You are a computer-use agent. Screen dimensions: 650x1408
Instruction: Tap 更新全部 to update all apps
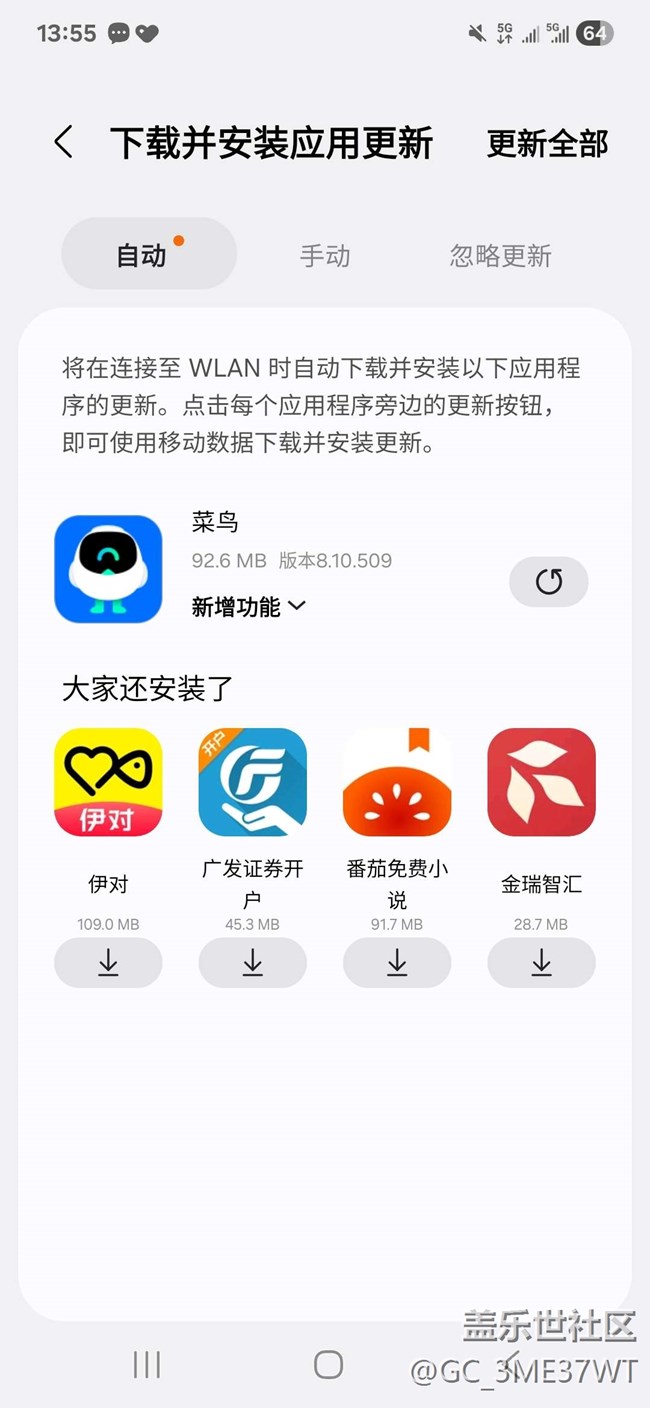[x=547, y=143]
